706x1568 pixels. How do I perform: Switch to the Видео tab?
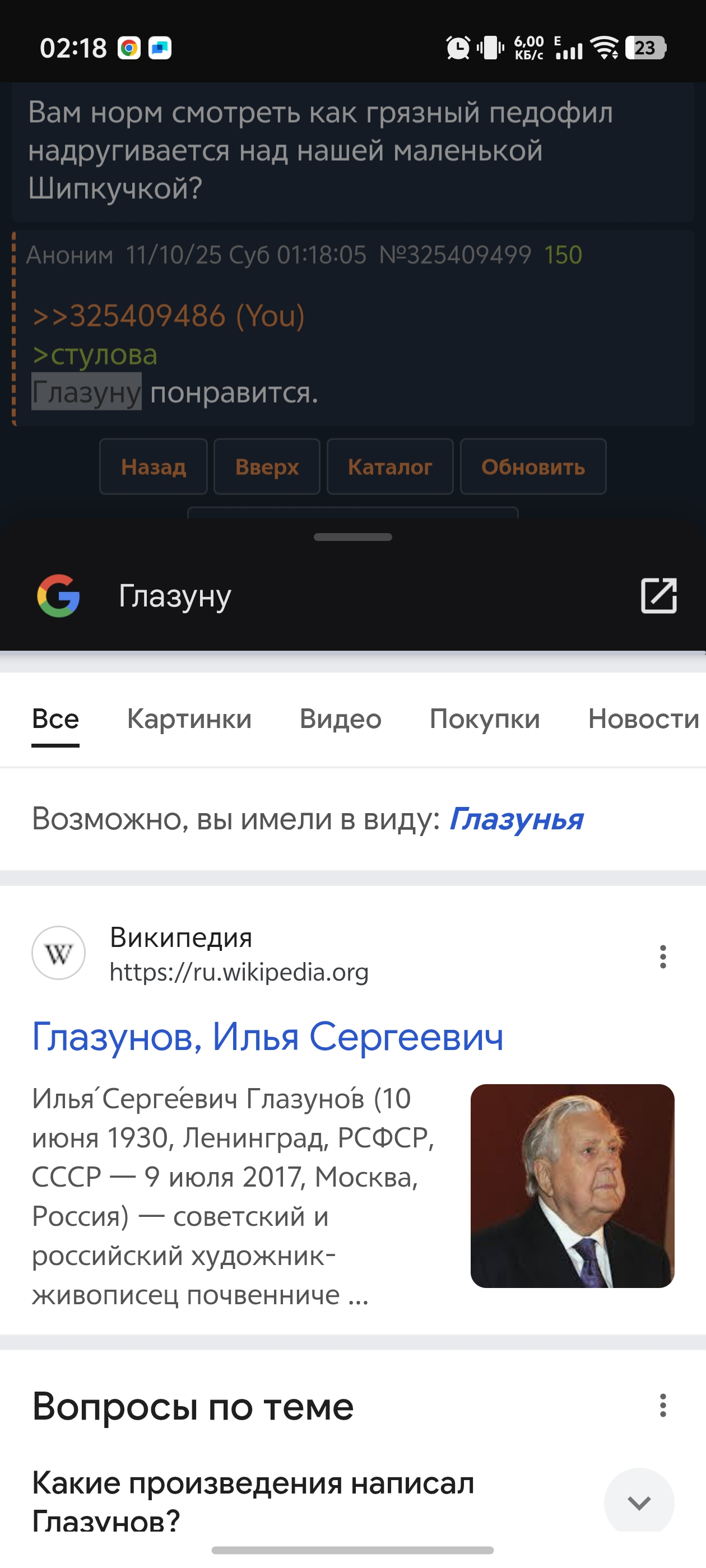340,719
